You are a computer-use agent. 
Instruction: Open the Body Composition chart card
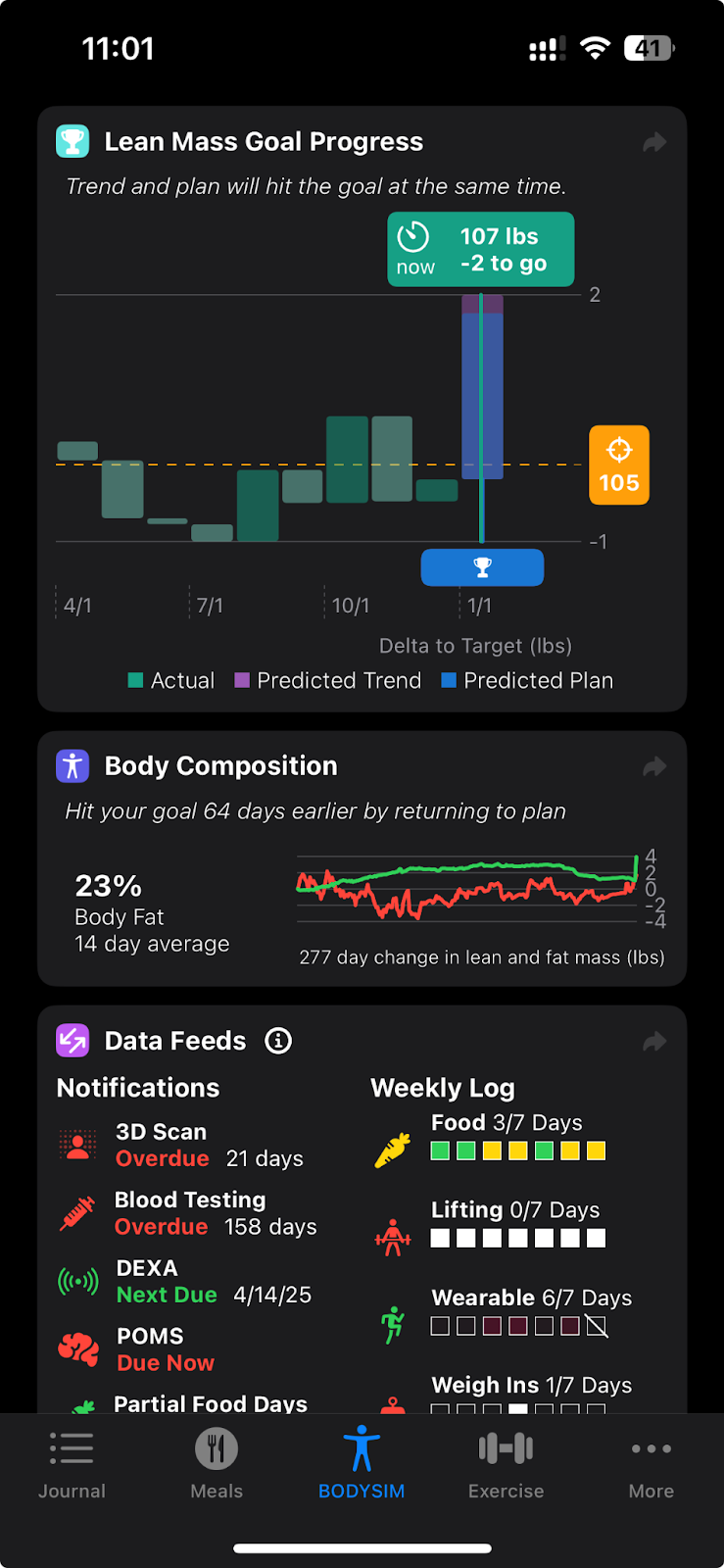(362, 858)
